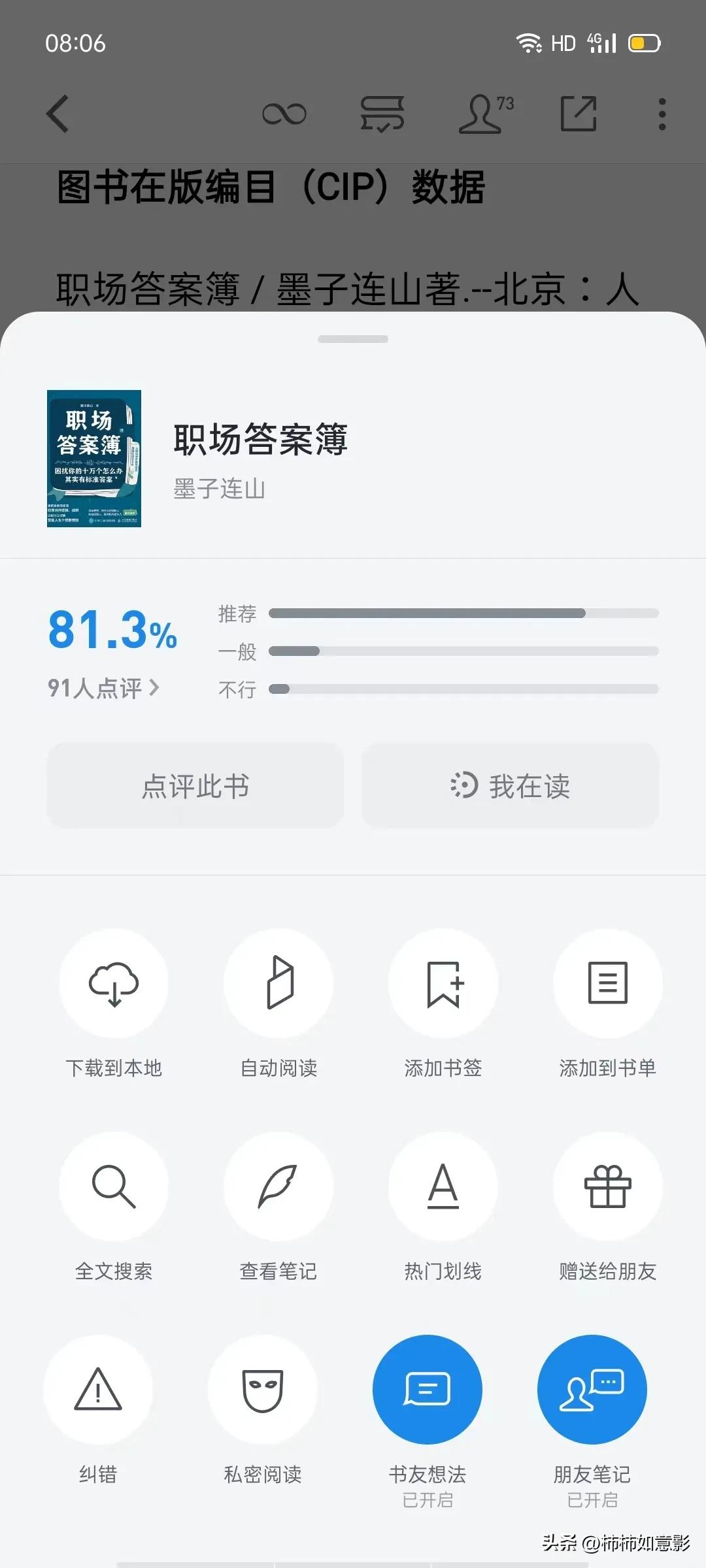The image size is (706, 1568).
Task: Open the readers icon showing 73
Action: click(486, 114)
